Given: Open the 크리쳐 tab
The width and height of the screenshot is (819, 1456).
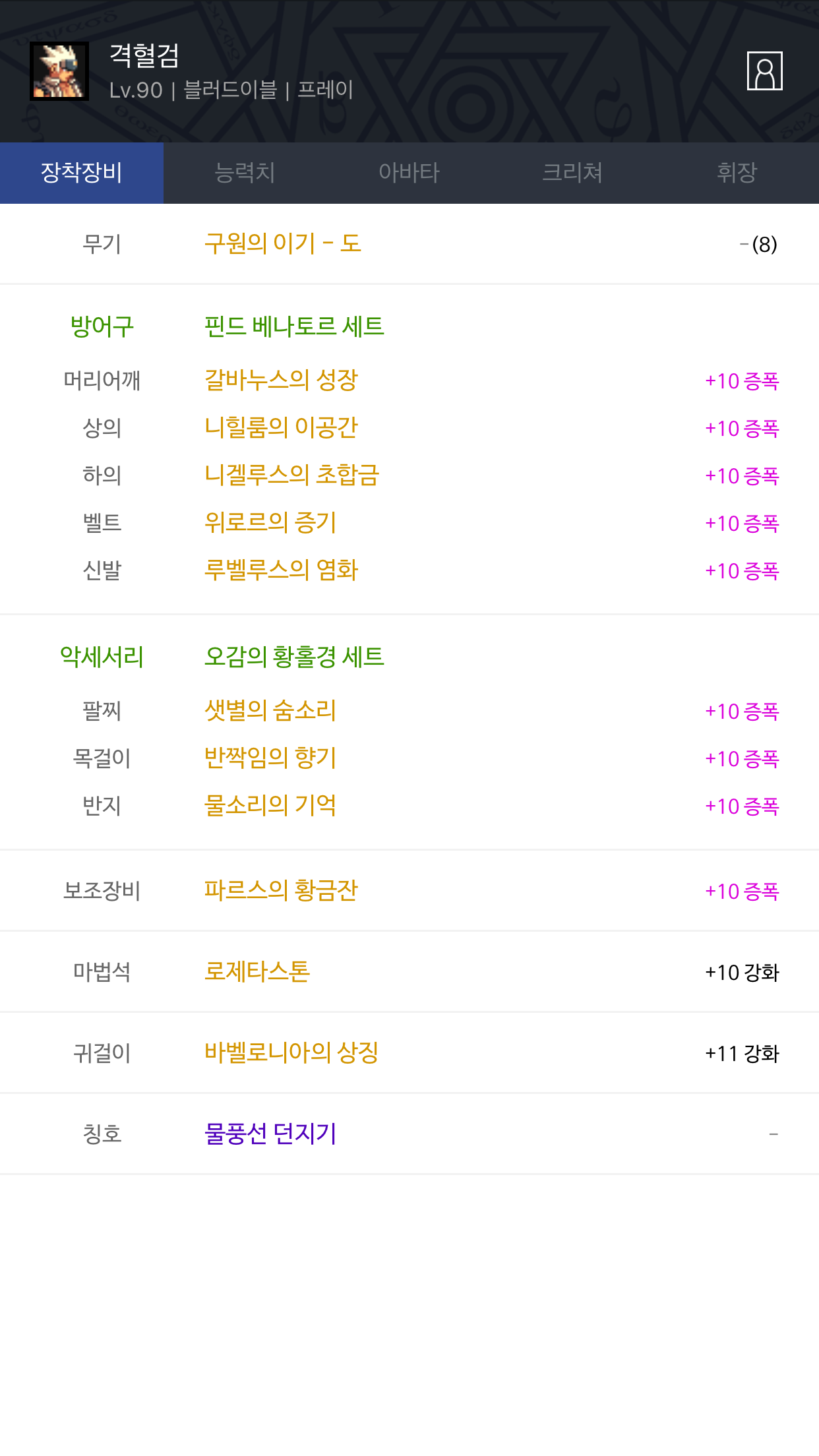Looking at the screenshot, I should click(572, 173).
